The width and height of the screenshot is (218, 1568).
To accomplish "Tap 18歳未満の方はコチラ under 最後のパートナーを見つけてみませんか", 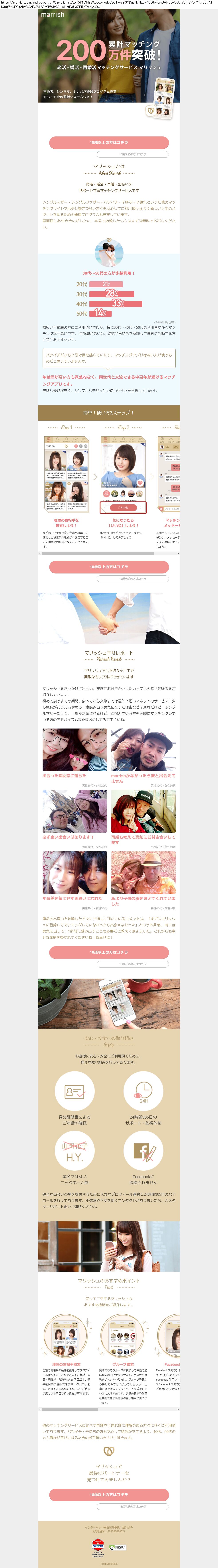I will point(132,1506).
